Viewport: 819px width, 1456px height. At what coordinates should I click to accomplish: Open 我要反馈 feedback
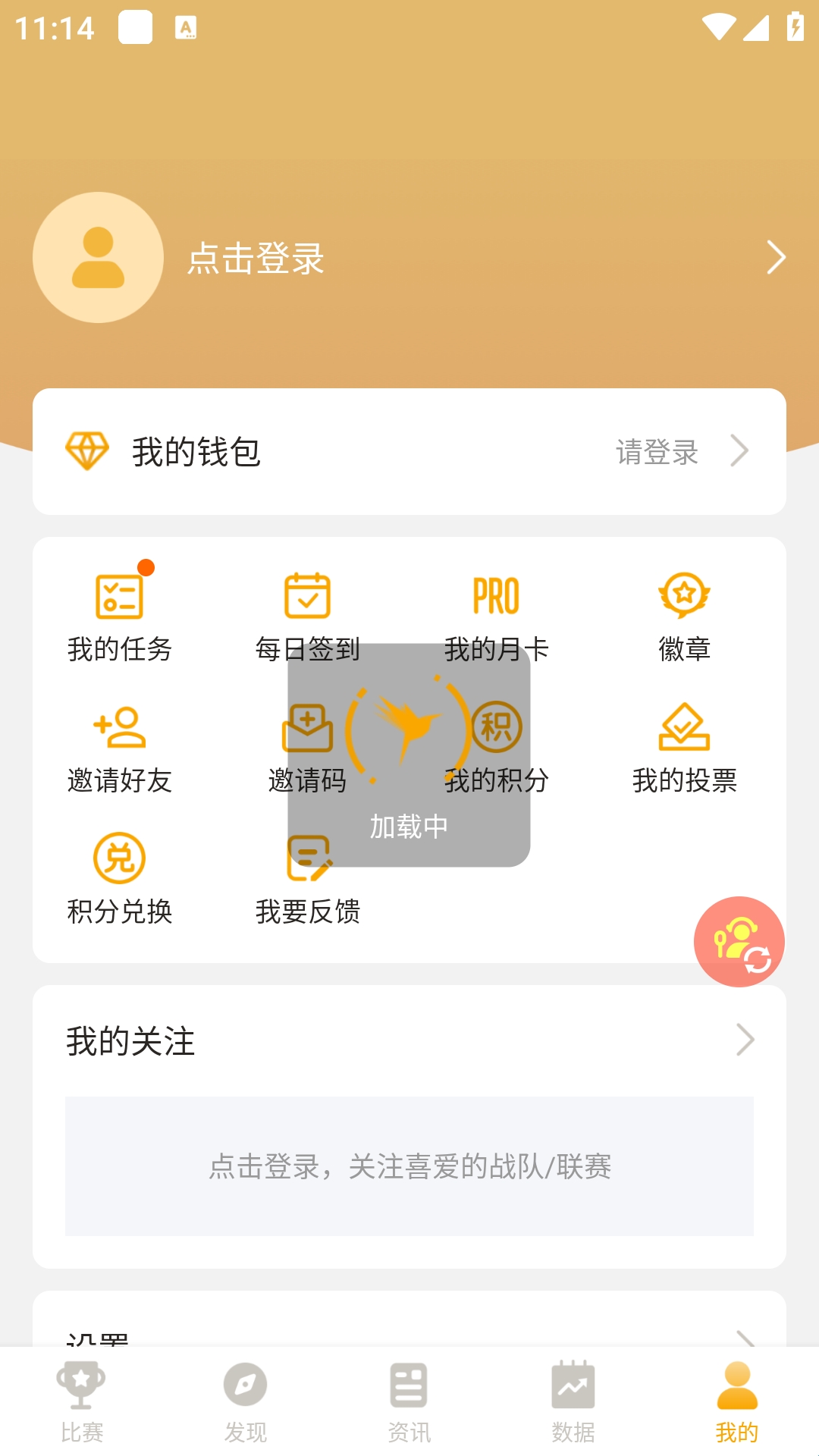pos(307,878)
